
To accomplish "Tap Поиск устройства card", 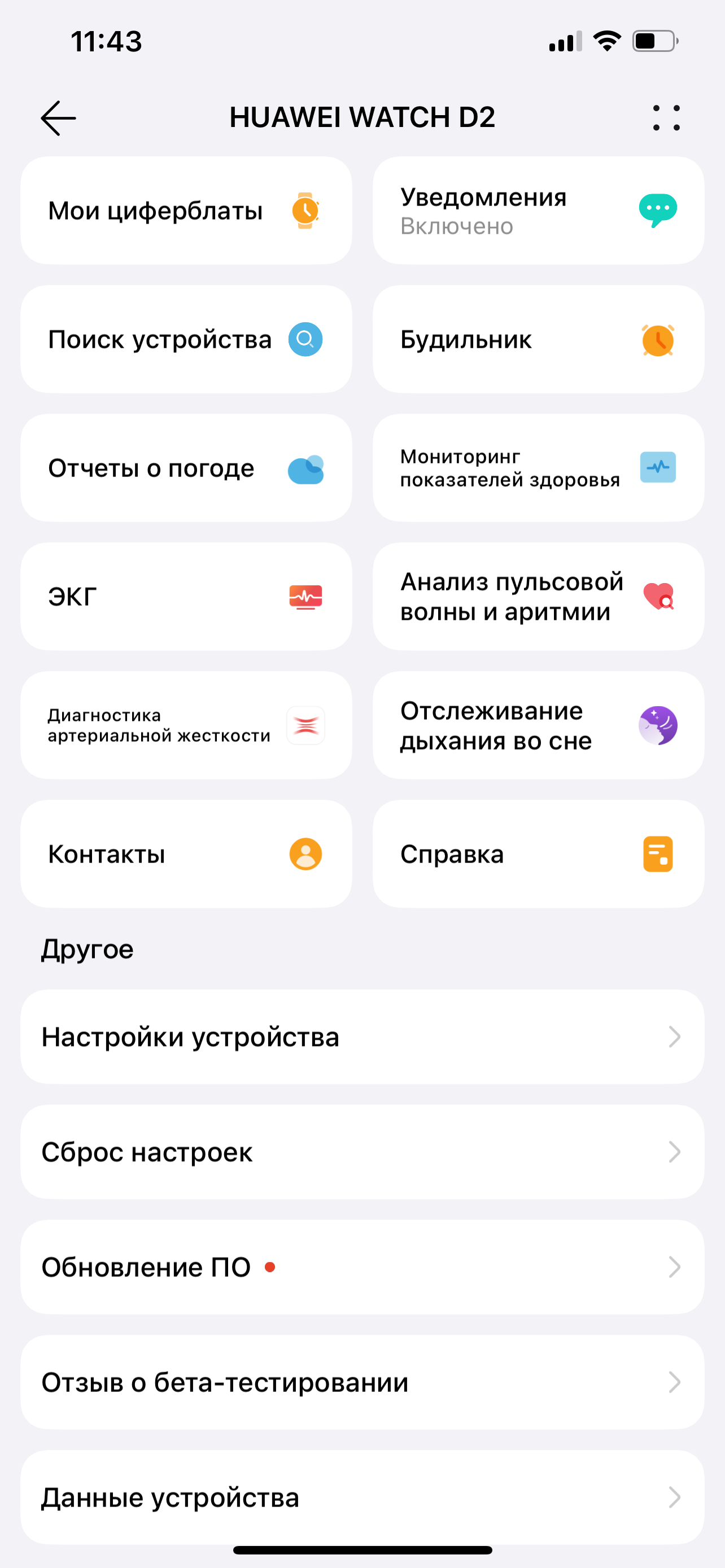I will click(x=186, y=339).
